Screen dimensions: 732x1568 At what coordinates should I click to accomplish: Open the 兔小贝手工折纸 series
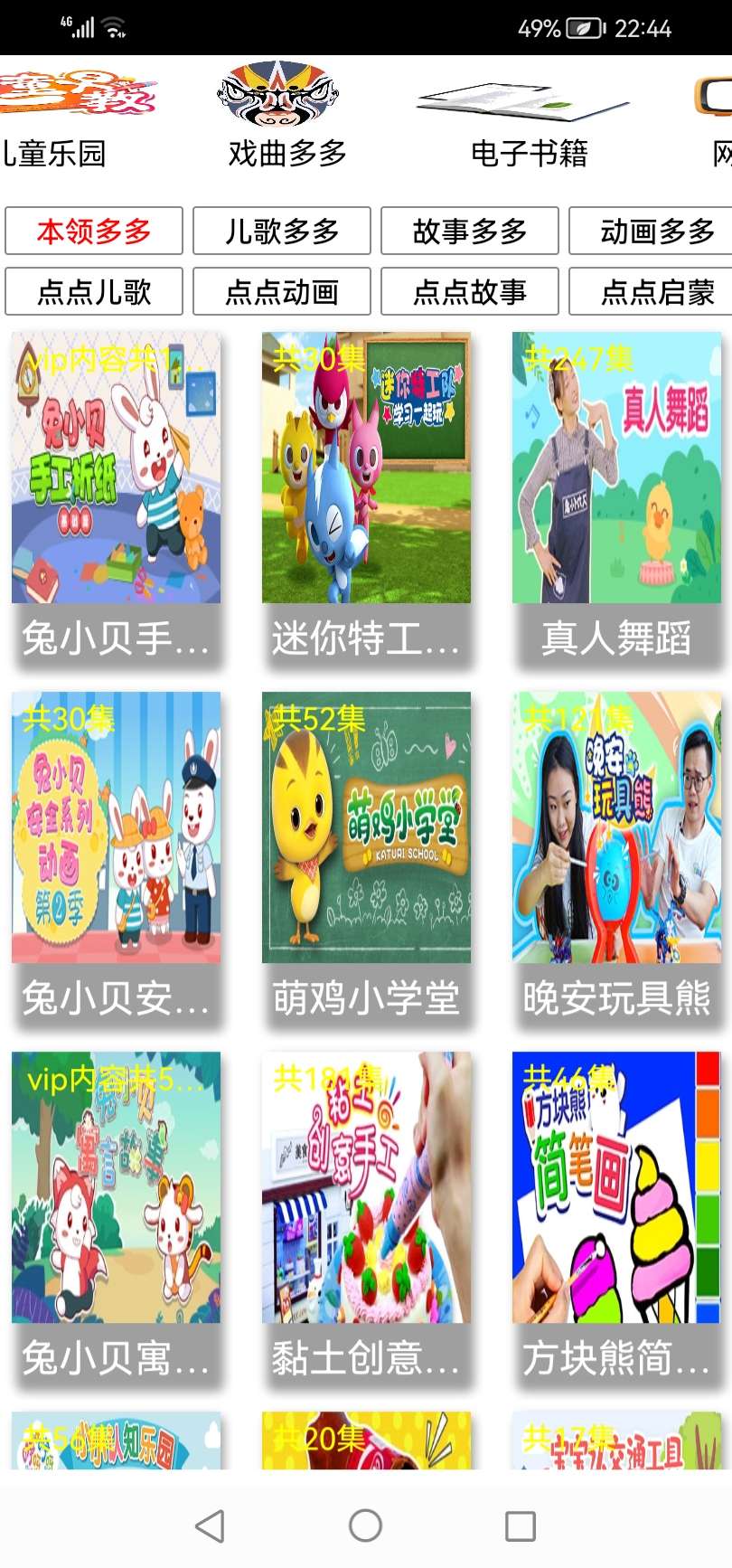click(x=116, y=497)
